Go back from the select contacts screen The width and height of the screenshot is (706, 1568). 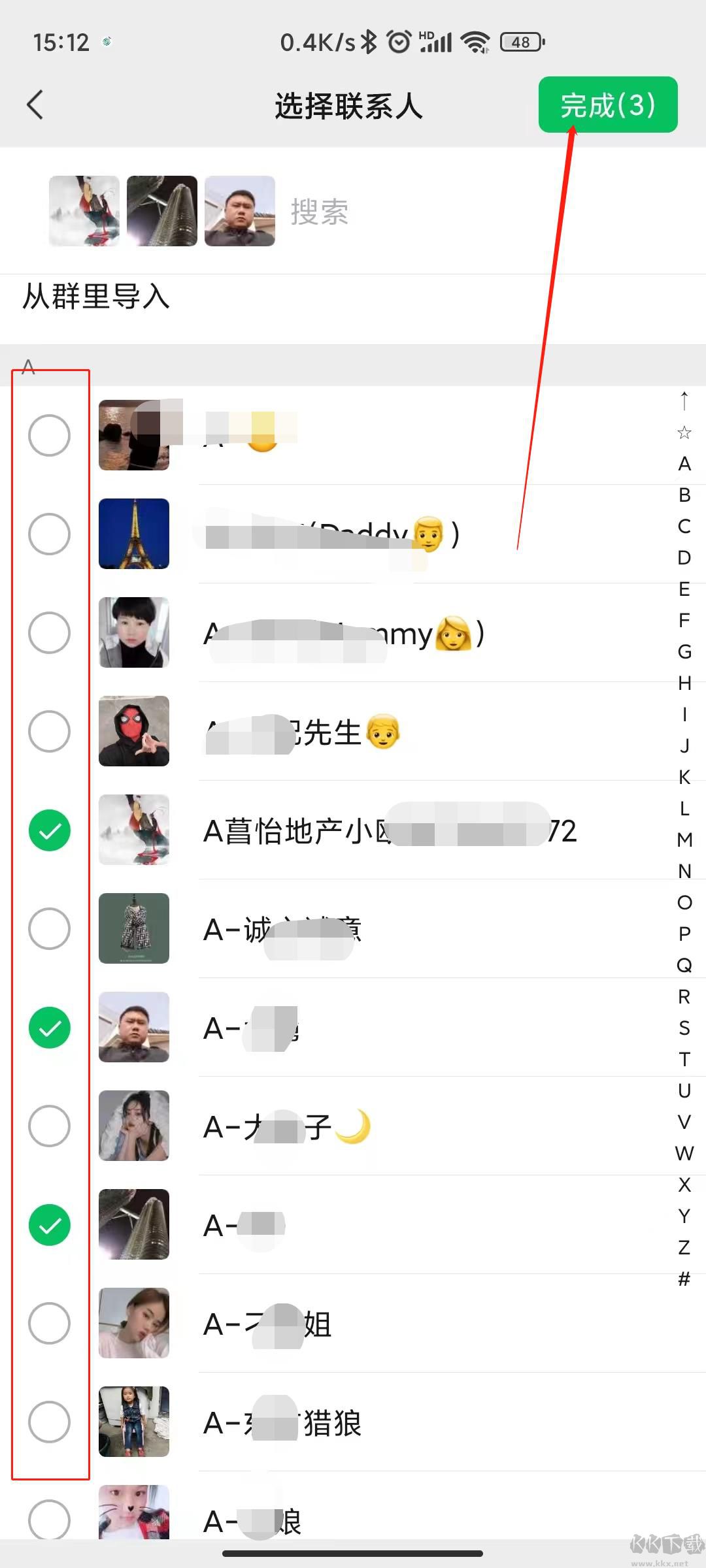35,105
